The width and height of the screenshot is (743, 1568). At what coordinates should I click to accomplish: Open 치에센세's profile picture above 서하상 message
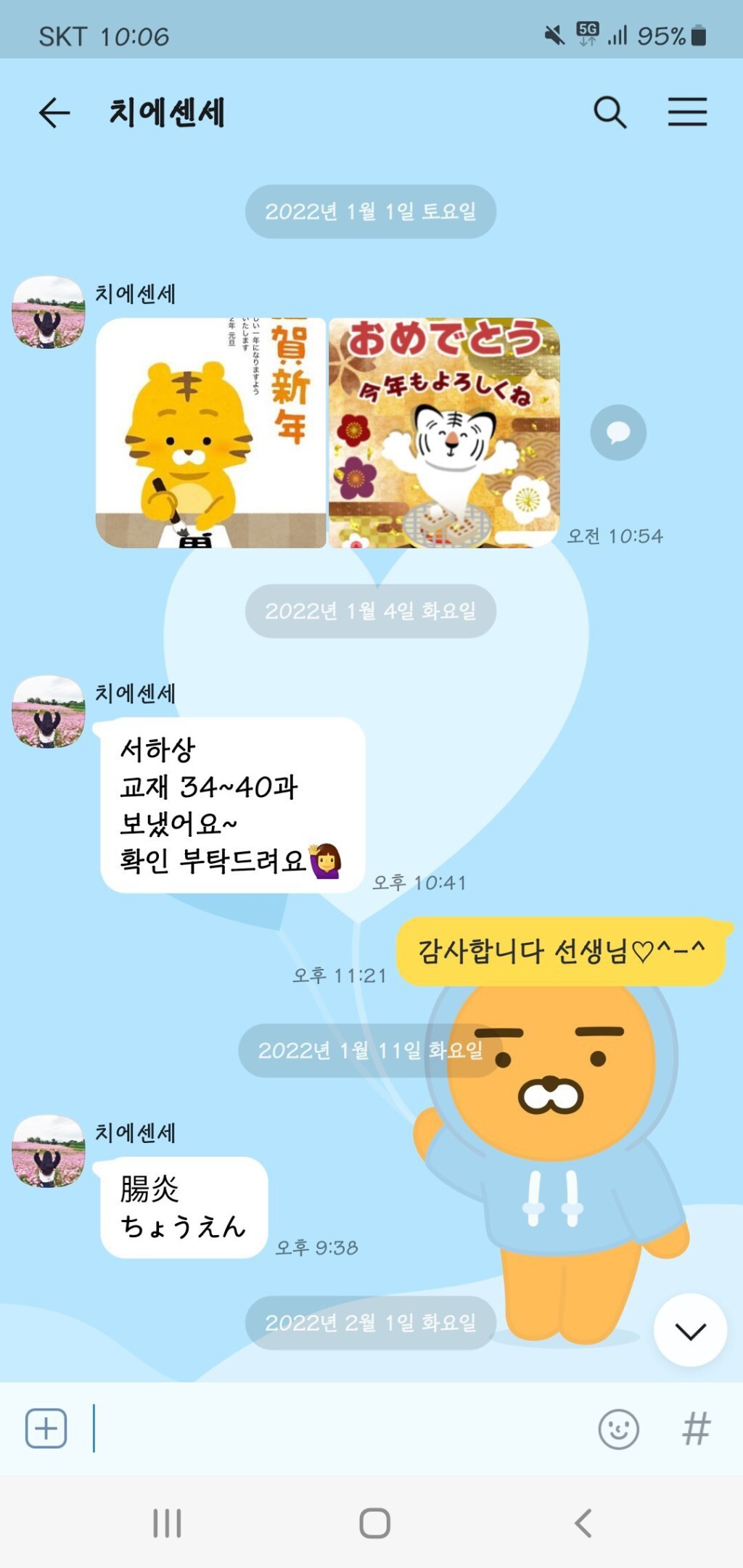(x=48, y=711)
